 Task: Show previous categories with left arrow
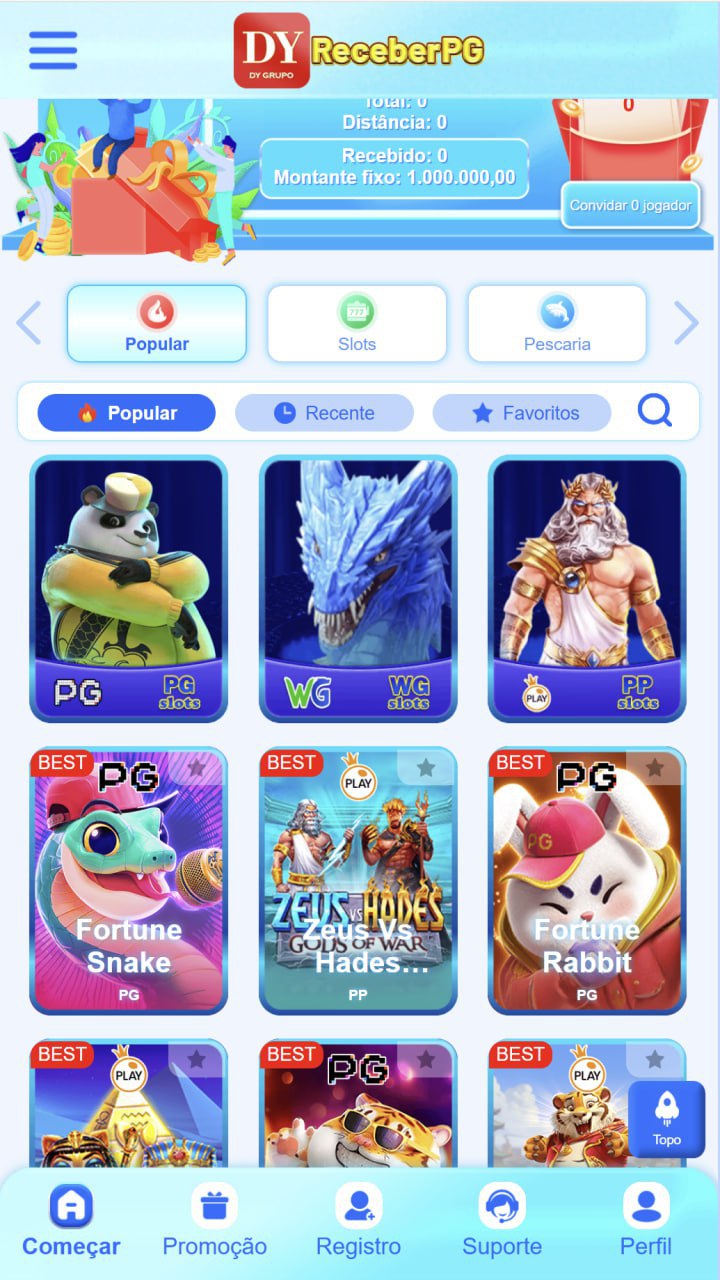click(x=29, y=323)
